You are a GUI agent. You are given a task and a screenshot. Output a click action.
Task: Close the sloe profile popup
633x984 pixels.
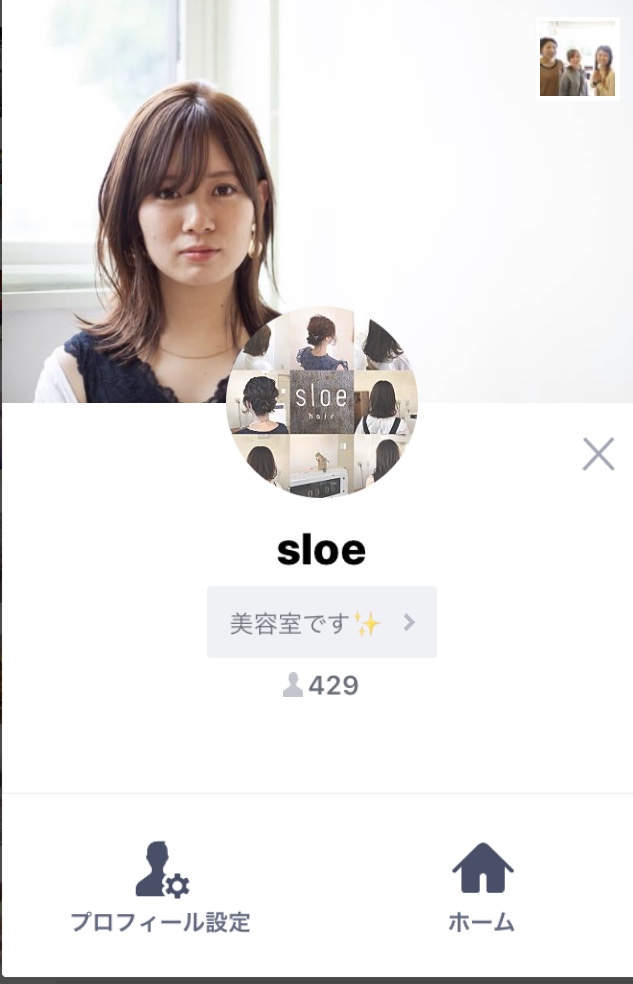click(598, 454)
